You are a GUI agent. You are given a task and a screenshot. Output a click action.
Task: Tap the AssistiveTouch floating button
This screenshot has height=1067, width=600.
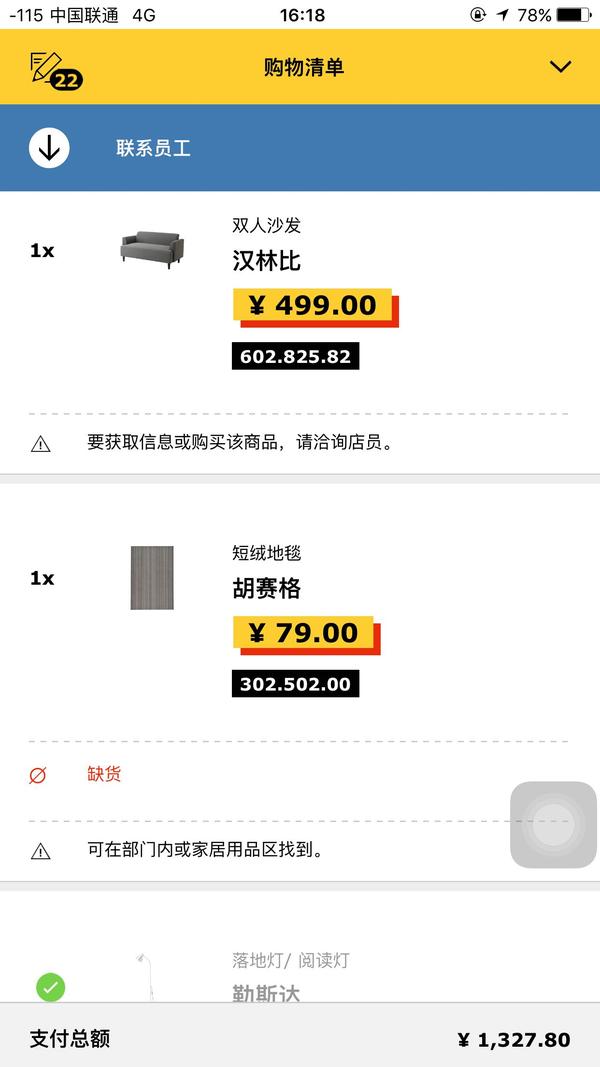(x=553, y=826)
